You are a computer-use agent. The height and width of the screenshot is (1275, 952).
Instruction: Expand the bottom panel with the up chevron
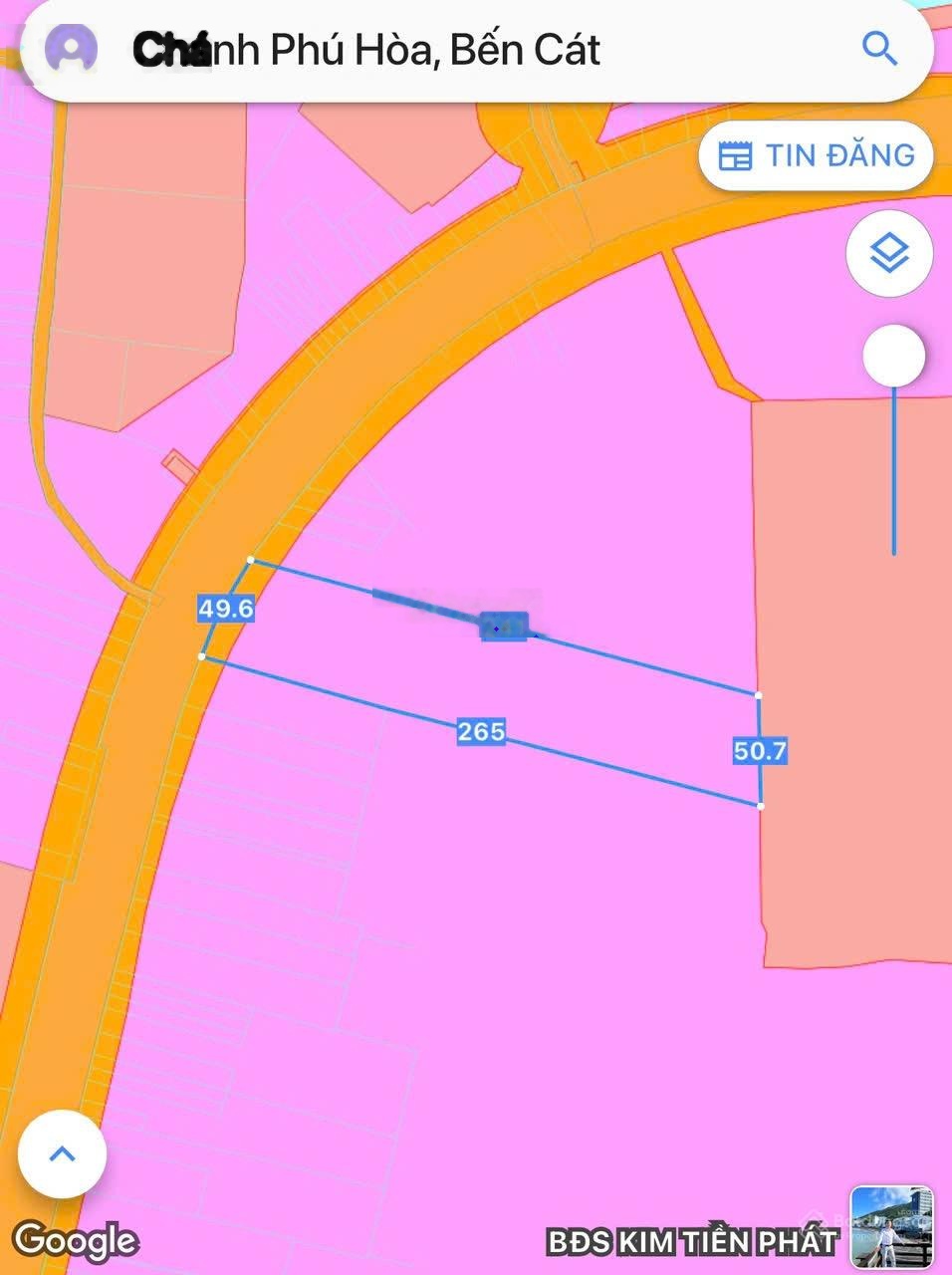[x=63, y=1153]
